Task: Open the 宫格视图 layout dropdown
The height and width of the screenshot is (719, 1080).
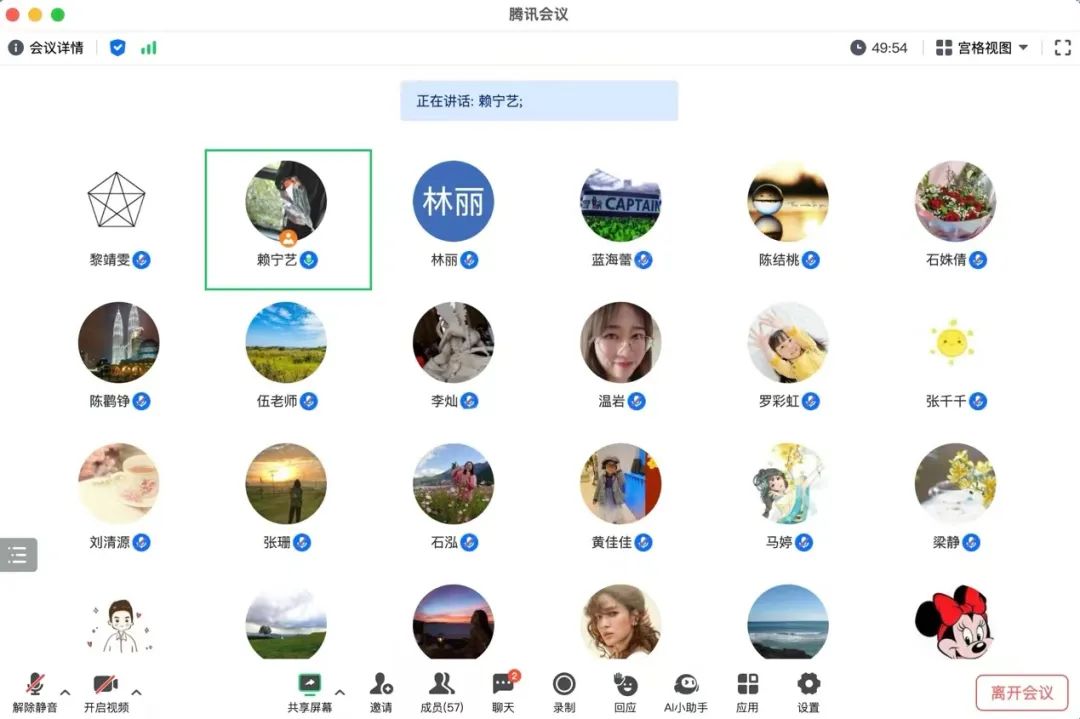Action: [982, 48]
